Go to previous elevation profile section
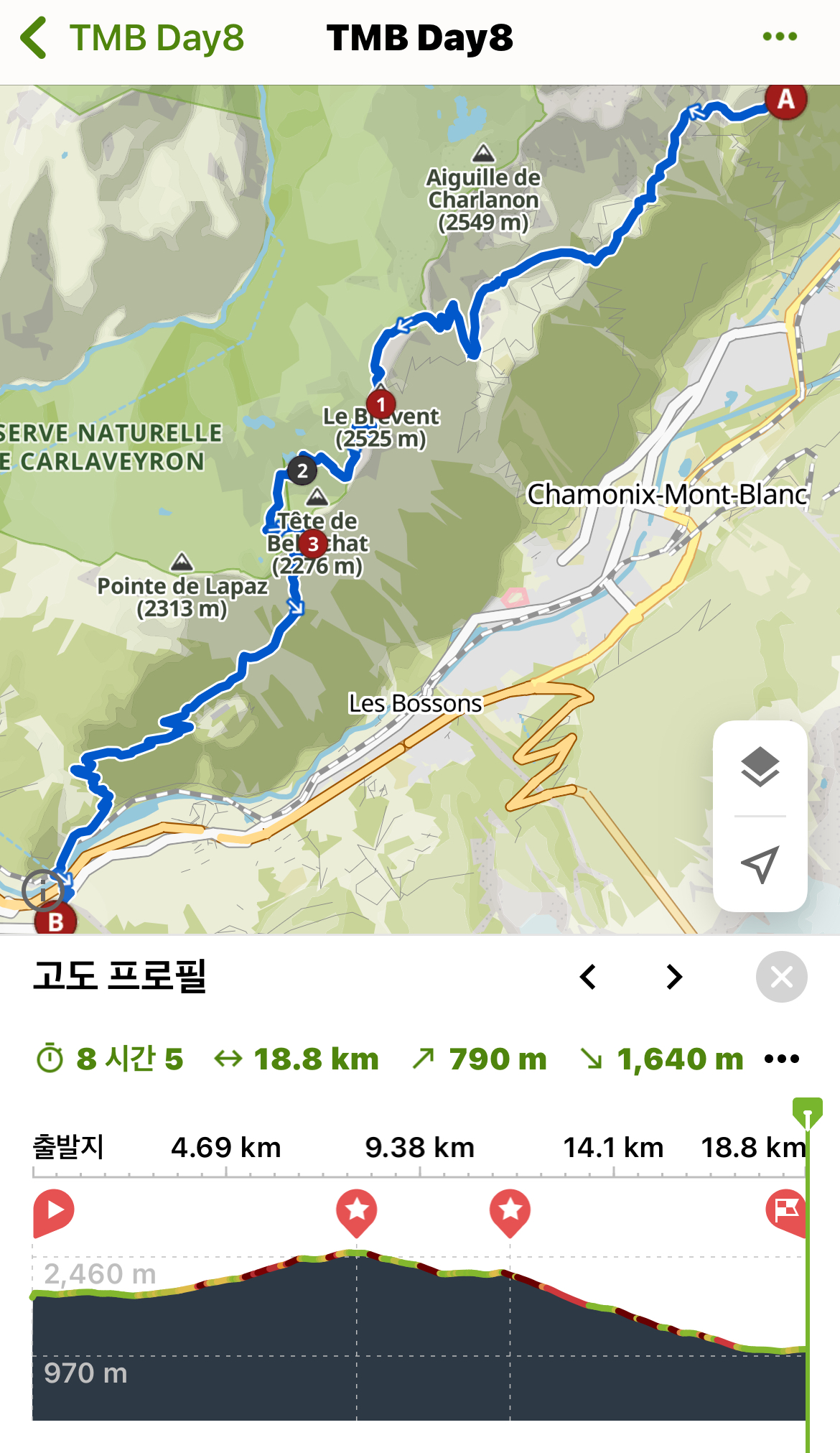This screenshot has height=1453, width=840. tap(588, 977)
